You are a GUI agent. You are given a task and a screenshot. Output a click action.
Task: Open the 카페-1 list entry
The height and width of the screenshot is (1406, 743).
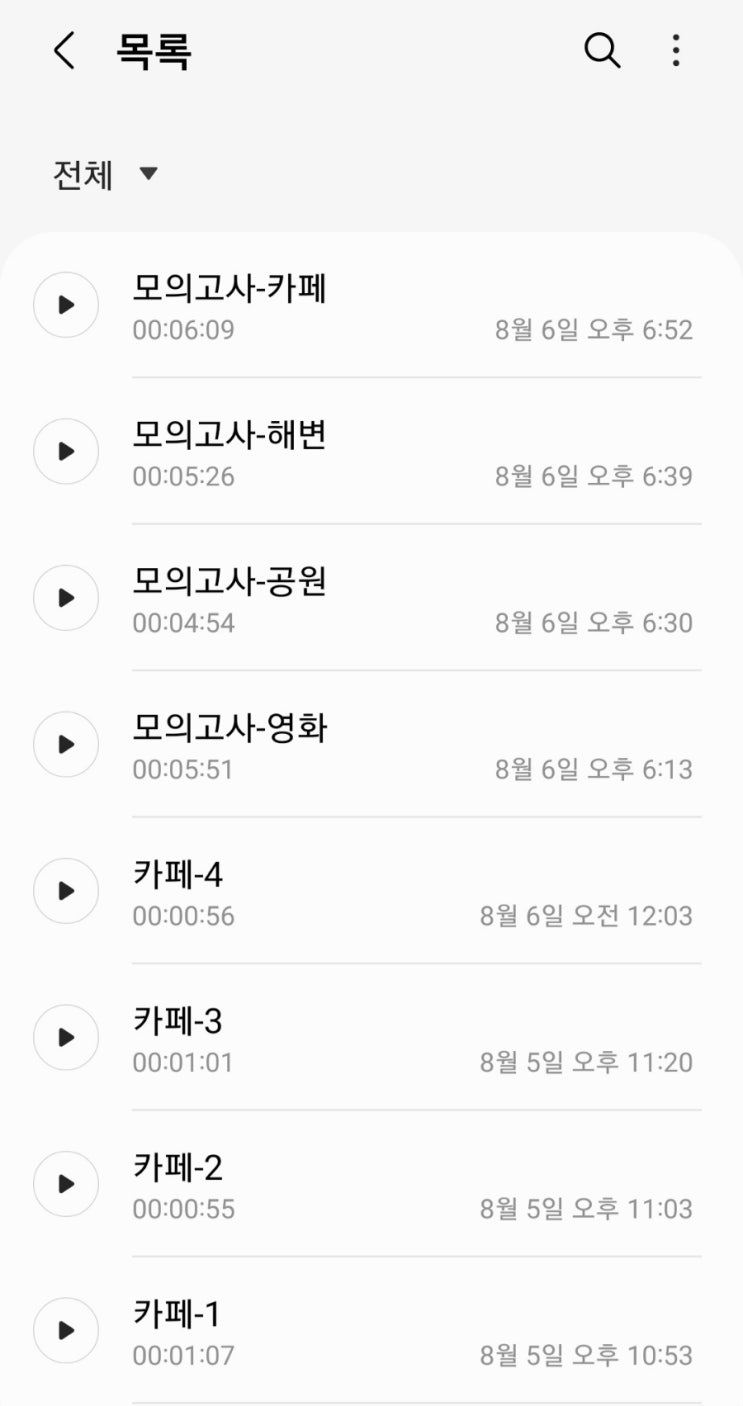(x=410, y=1330)
